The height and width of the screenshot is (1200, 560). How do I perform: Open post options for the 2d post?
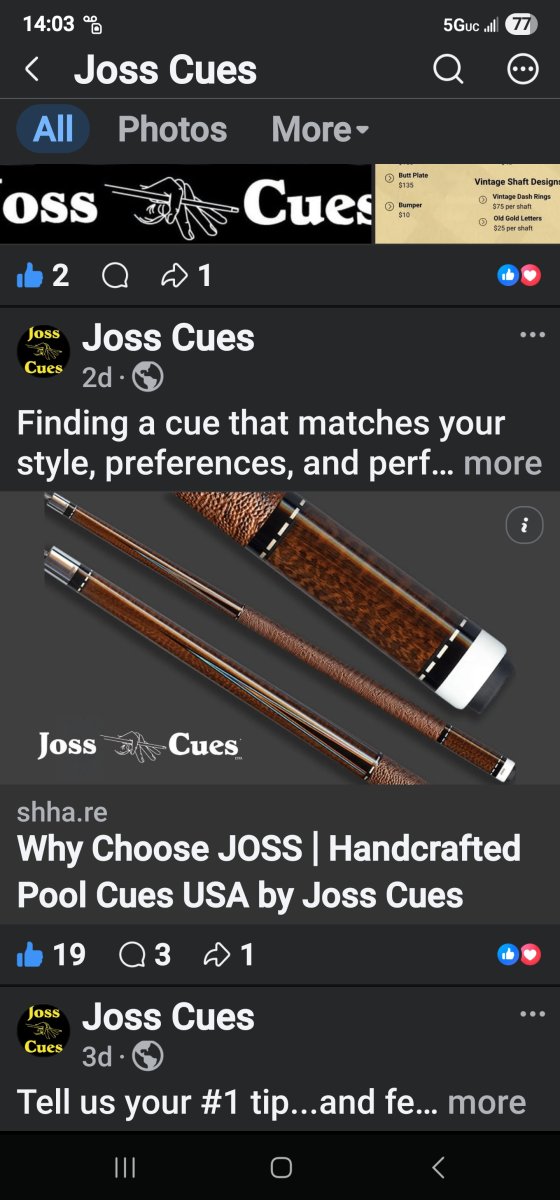[x=532, y=334]
